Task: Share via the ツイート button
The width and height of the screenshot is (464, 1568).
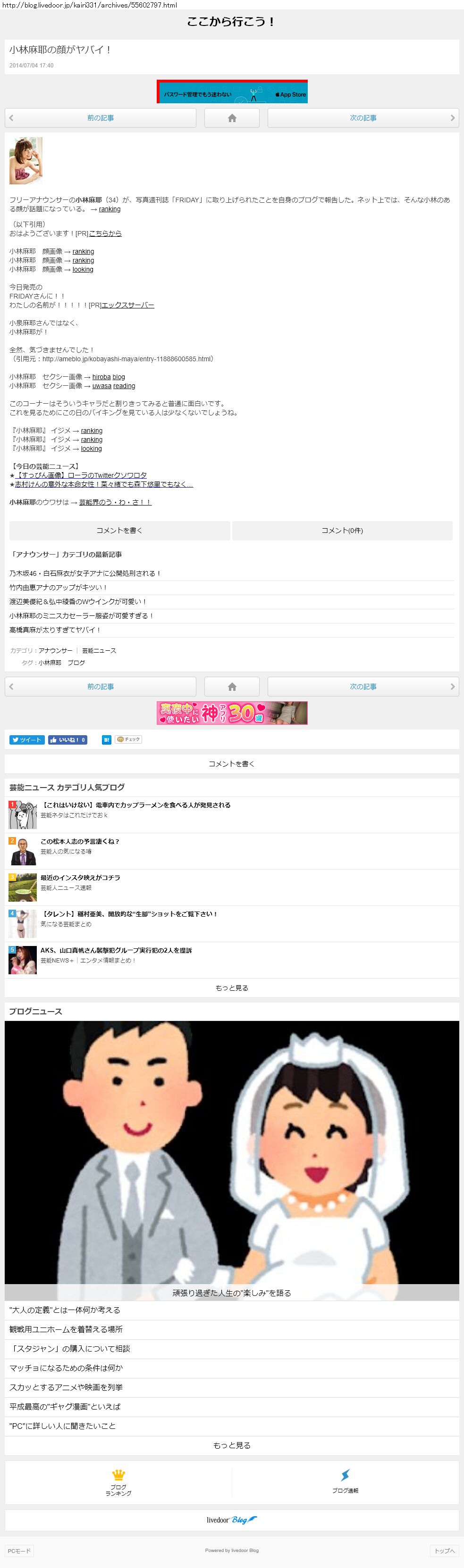Action: [x=27, y=739]
